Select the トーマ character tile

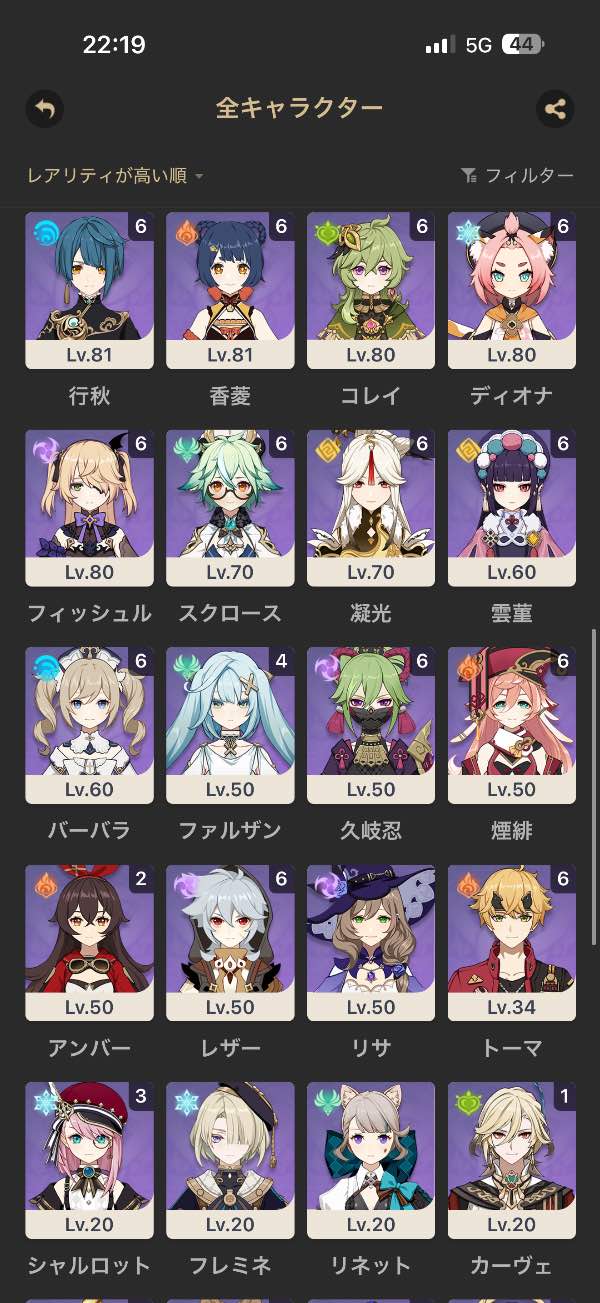[511, 942]
